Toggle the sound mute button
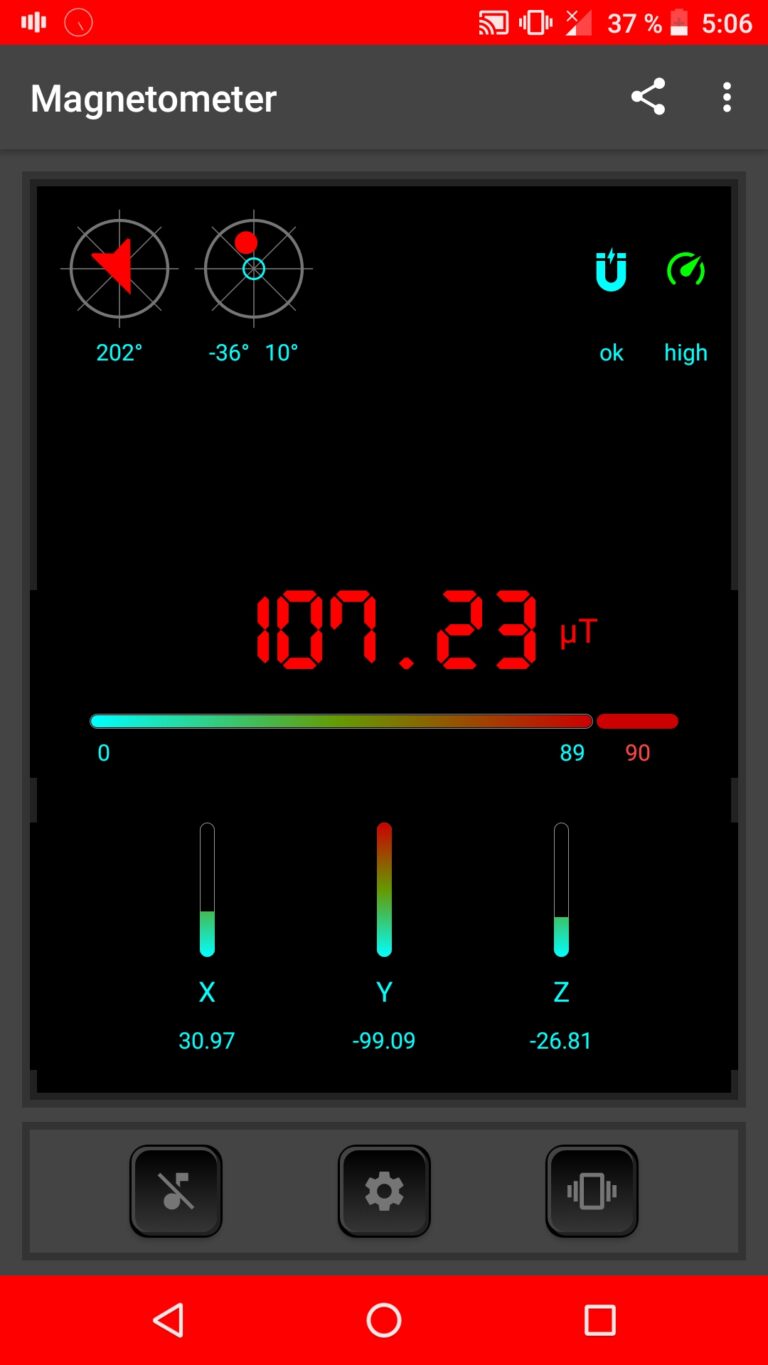768x1365 pixels. point(176,1191)
